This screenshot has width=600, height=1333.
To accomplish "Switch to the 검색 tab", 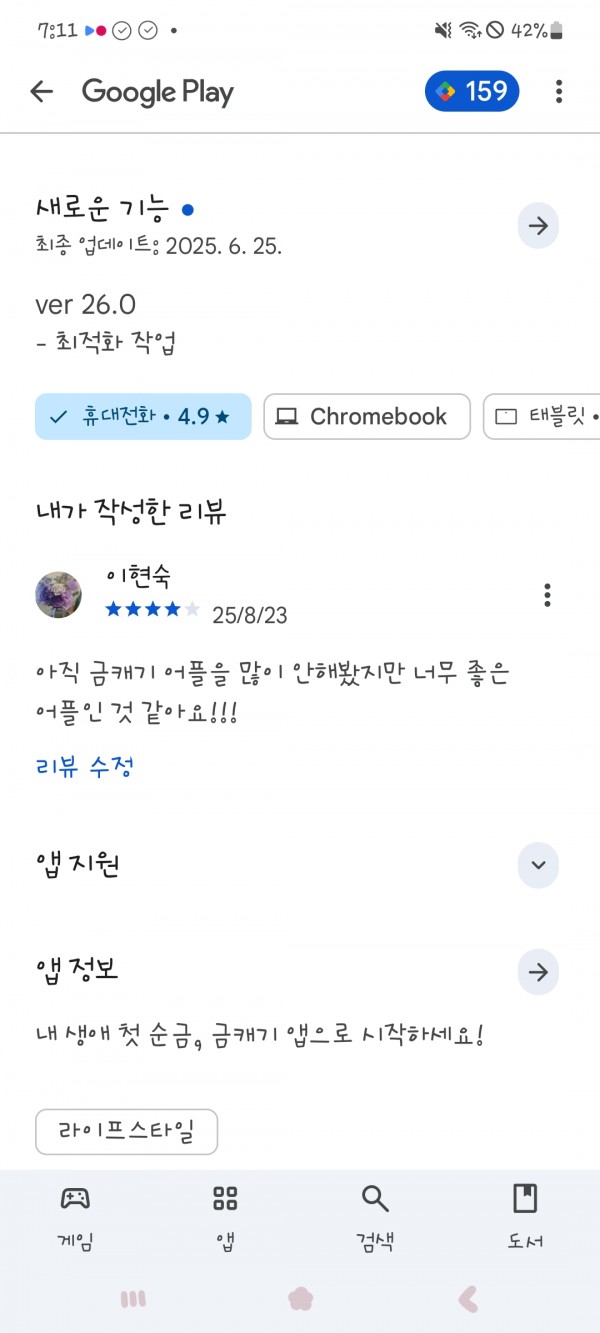I will coord(375,1217).
